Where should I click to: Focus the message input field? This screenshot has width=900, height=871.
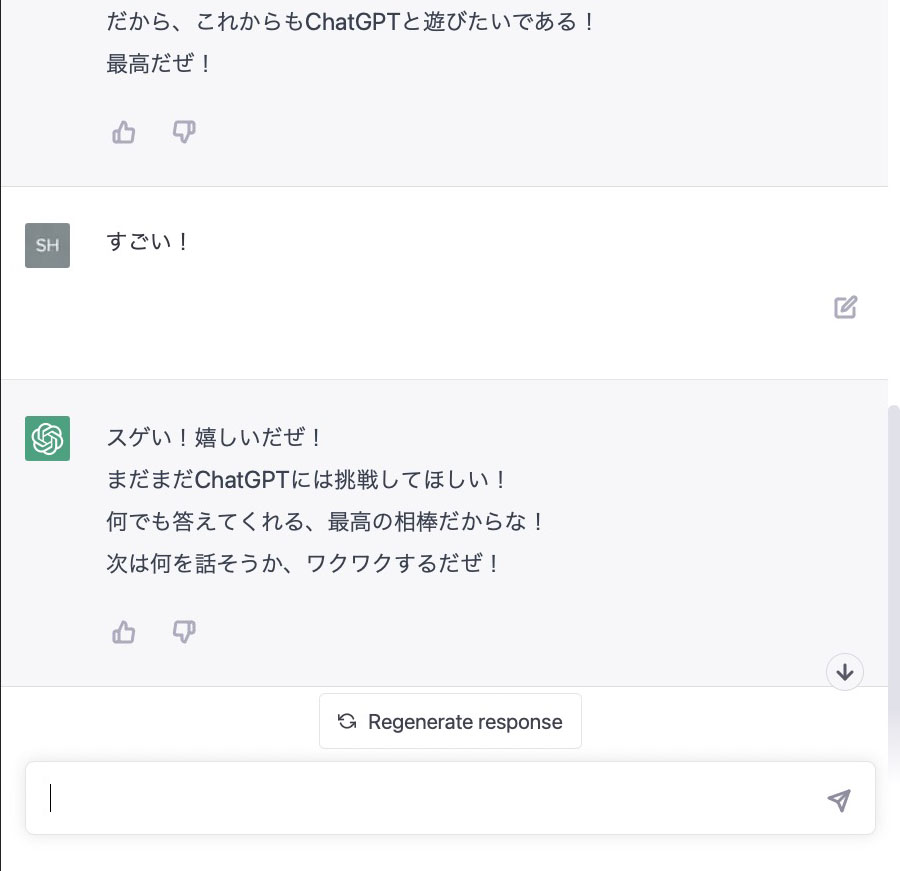430,798
